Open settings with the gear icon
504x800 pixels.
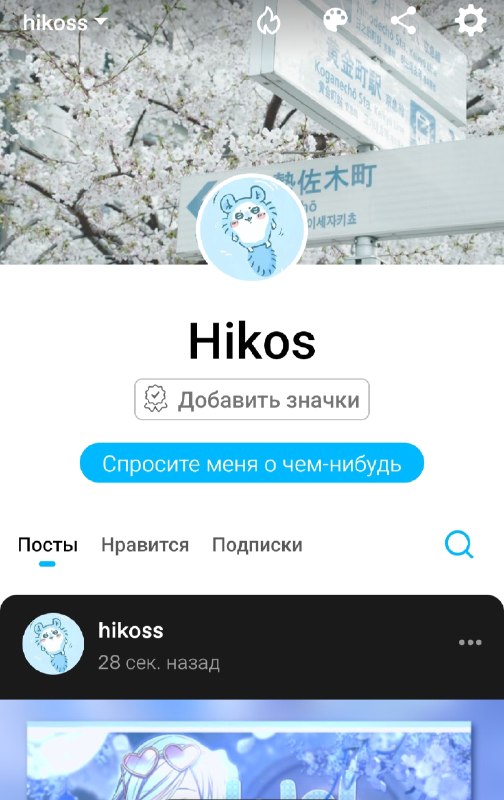tap(470, 20)
